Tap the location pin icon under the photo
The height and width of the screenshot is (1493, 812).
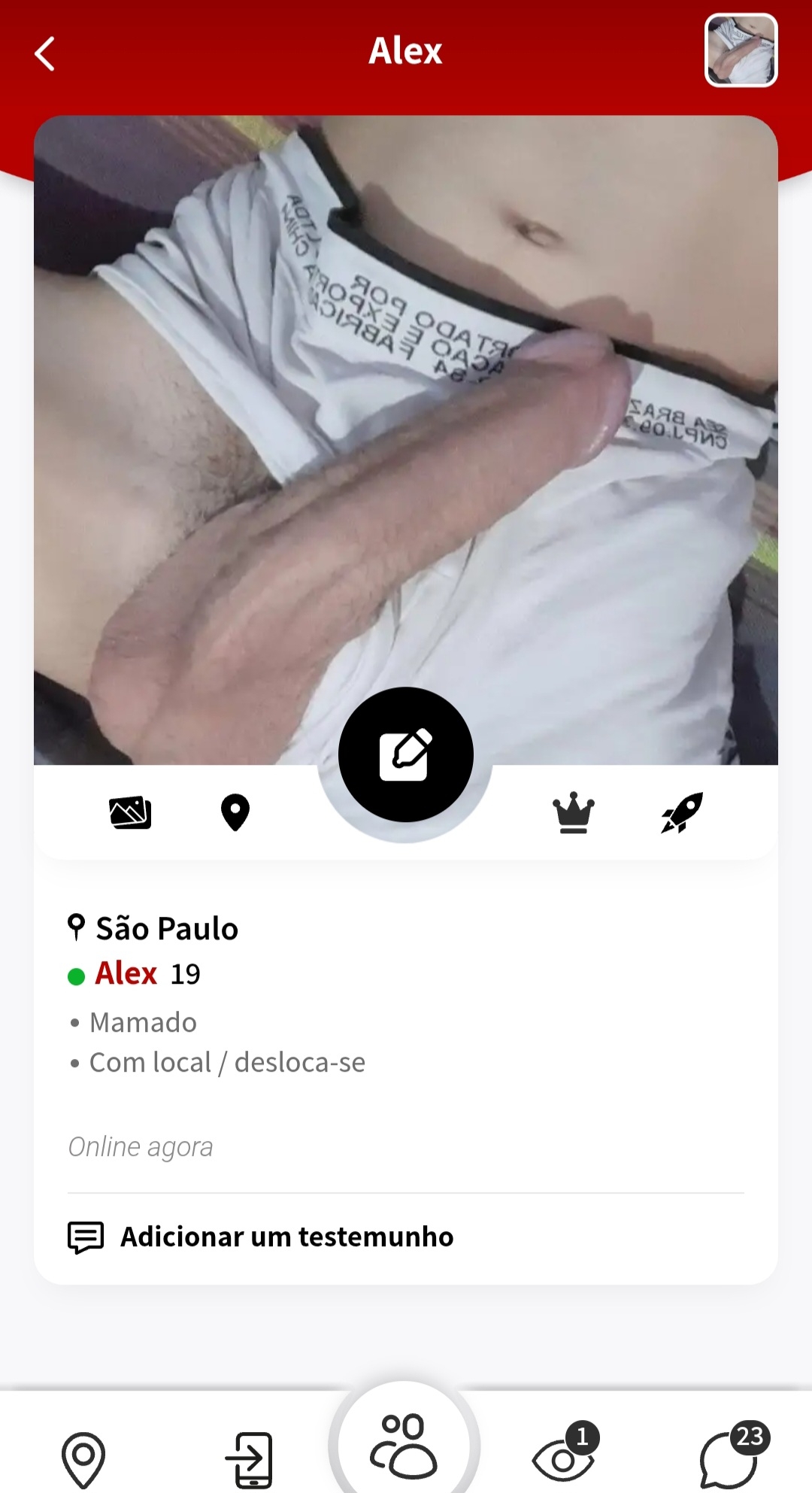click(235, 813)
